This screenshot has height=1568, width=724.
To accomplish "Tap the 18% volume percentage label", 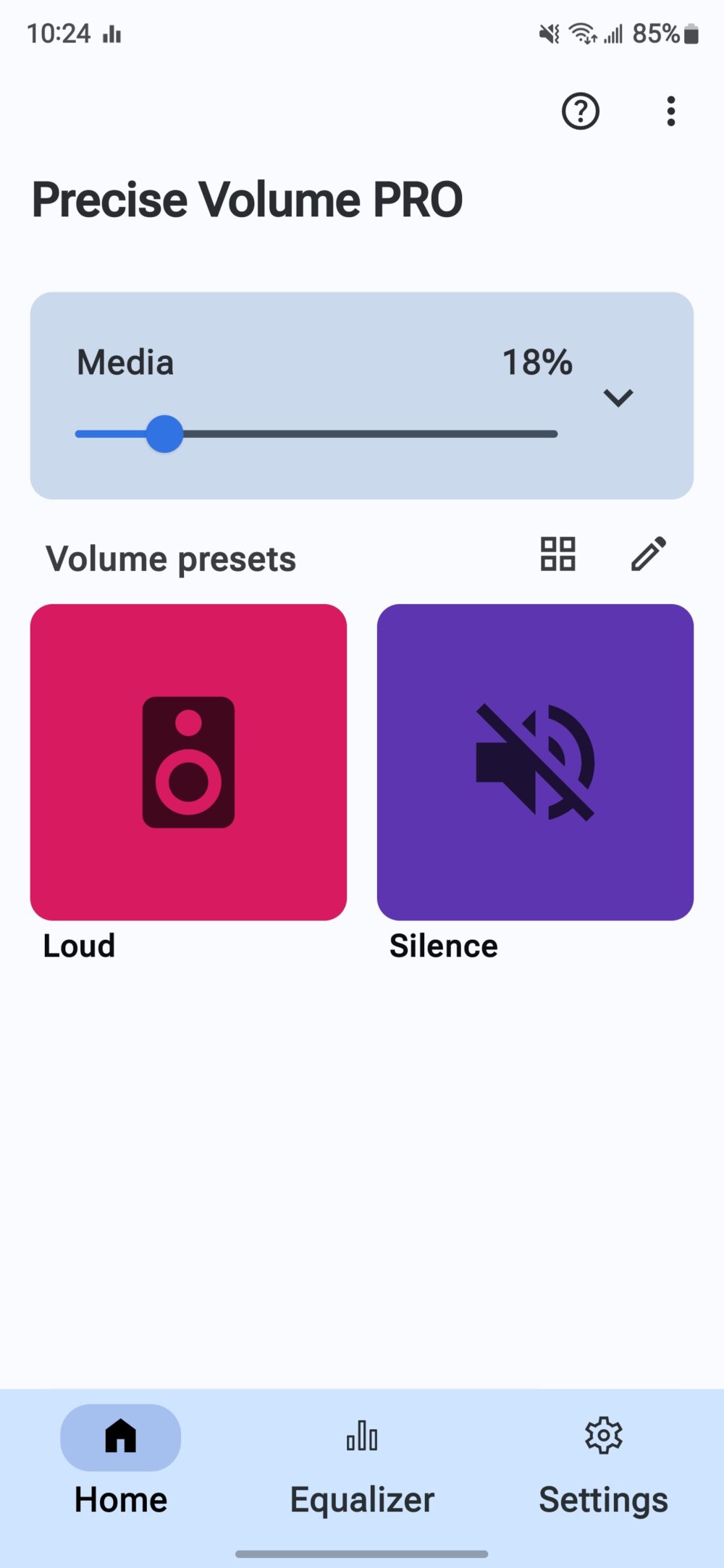I will click(x=536, y=363).
